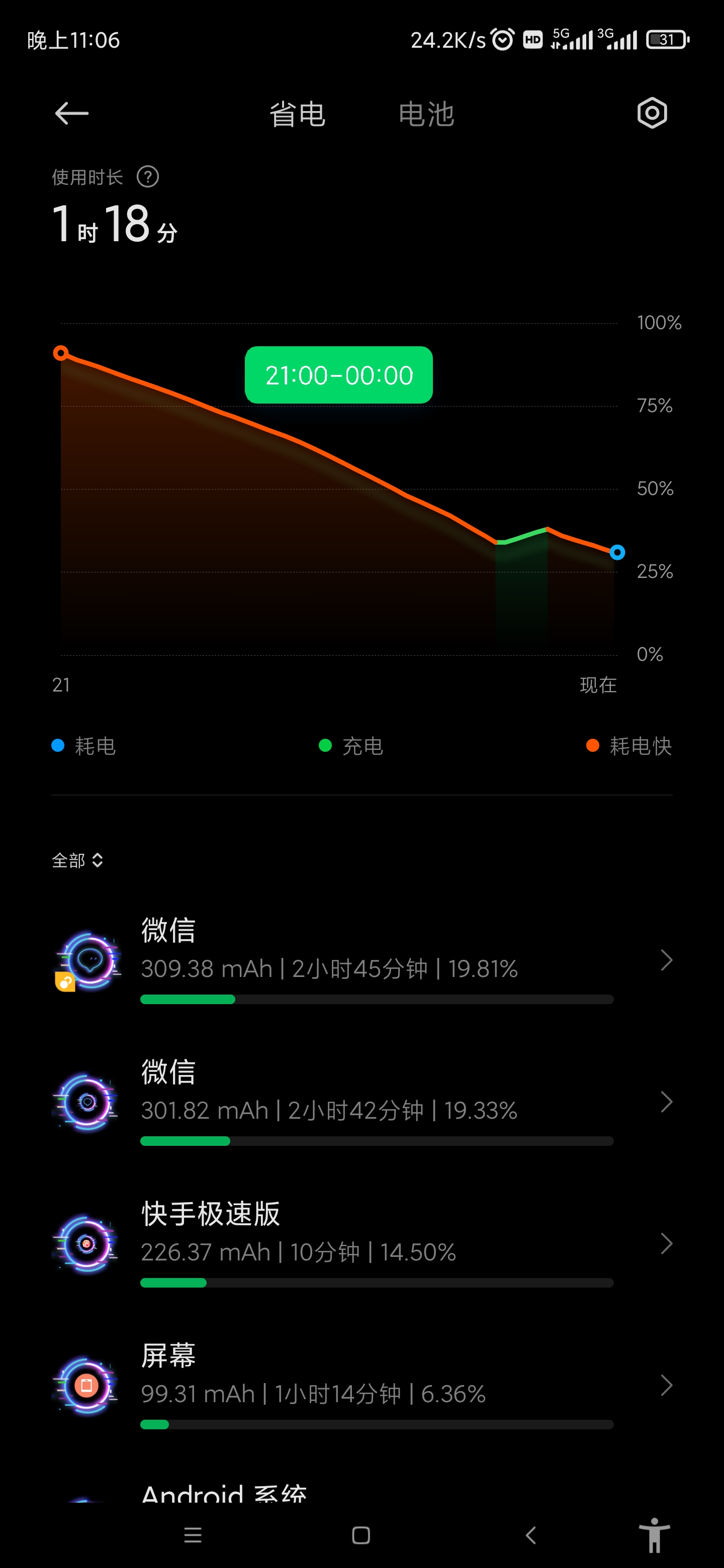The height and width of the screenshot is (1568, 724).
Task: Go back using the top-left arrow
Action: click(71, 114)
